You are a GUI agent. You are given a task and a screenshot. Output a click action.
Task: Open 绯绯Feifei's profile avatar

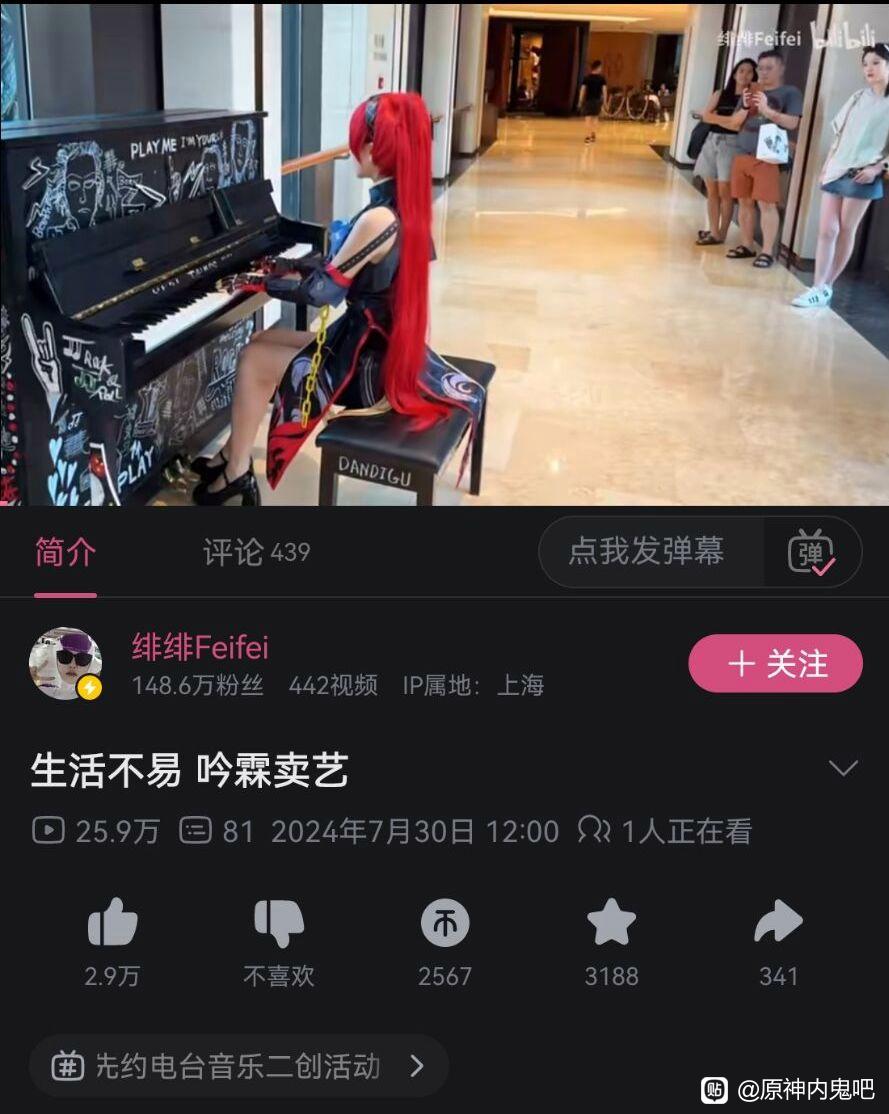[x=65, y=663]
